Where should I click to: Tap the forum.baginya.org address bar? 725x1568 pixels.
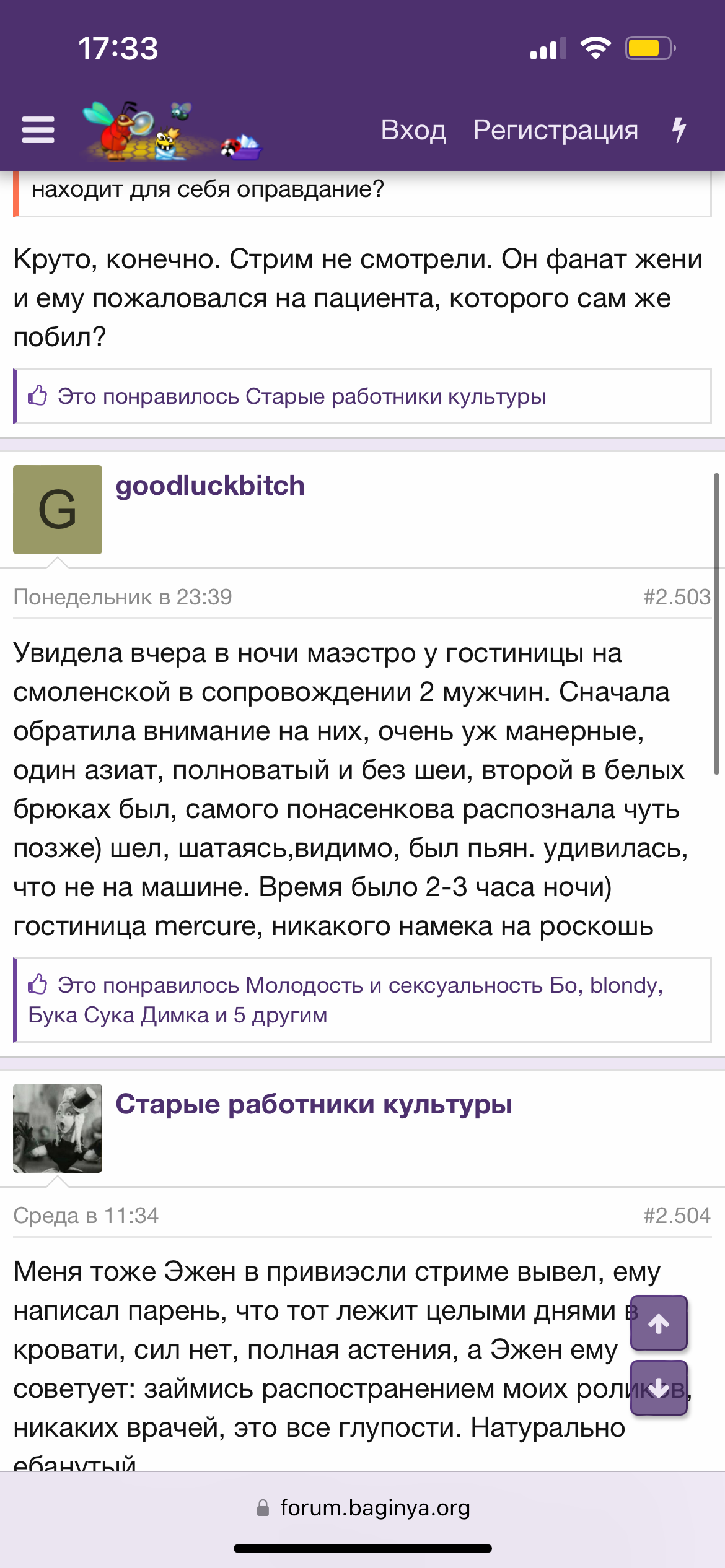(x=362, y=1507)
